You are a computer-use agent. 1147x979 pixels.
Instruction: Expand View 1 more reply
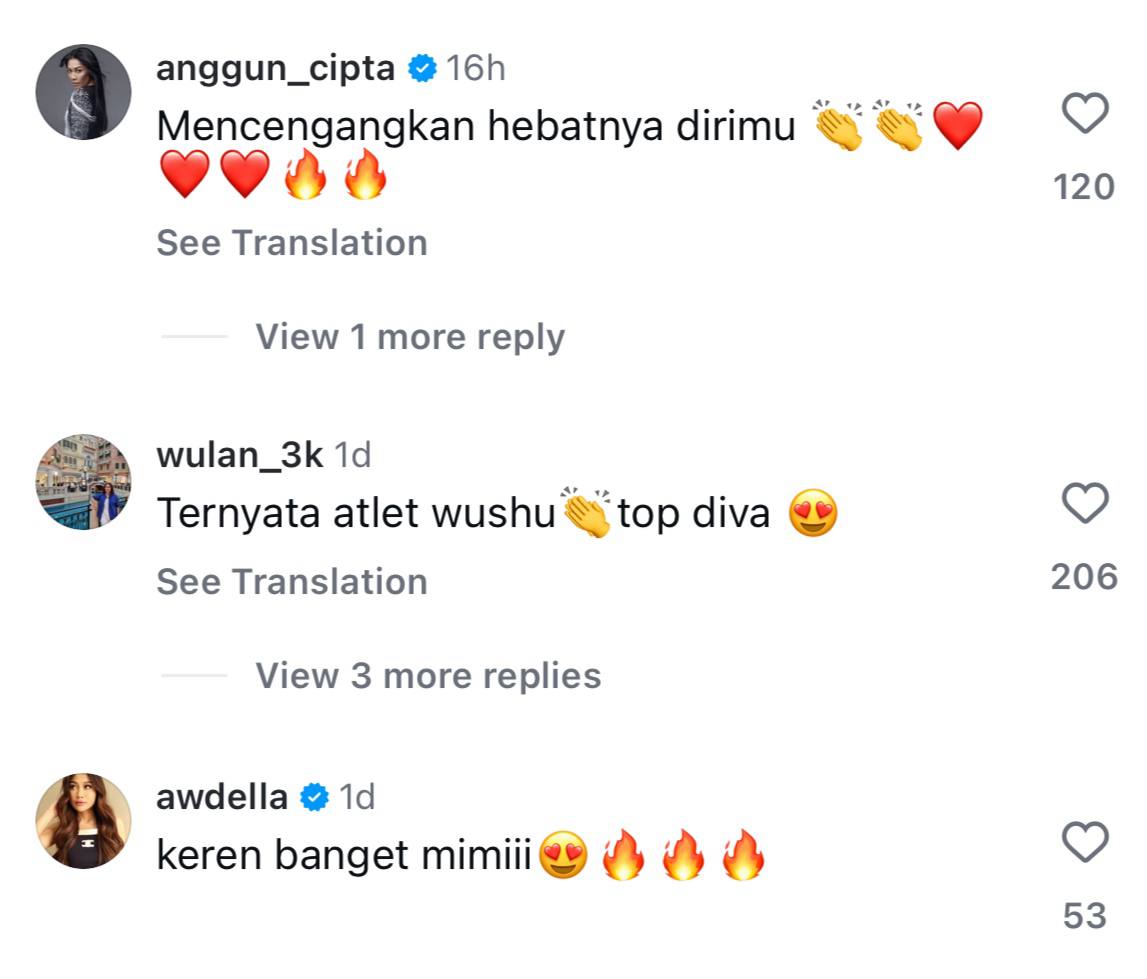pos(410,337)
